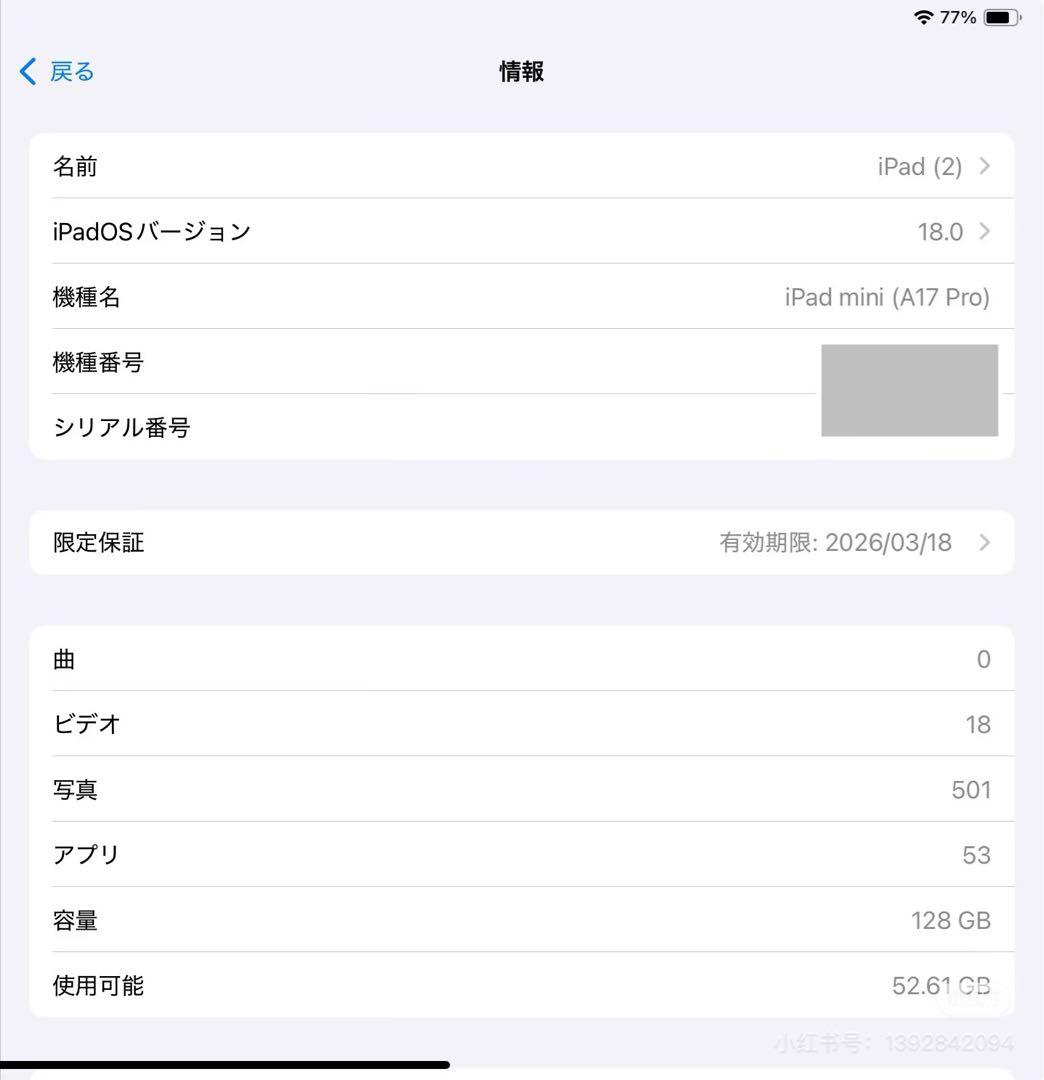The width and height of the screenshot is (1044, 1080).
Task: Expand the 名前 row chevron
Action: click(x=984, y=166)
